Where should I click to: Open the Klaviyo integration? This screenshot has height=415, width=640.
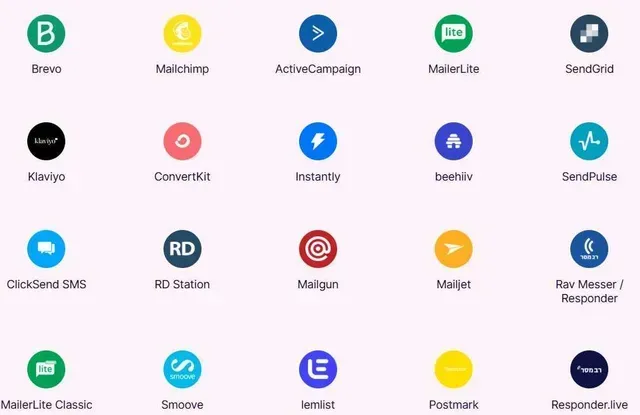tap(46, 142)
